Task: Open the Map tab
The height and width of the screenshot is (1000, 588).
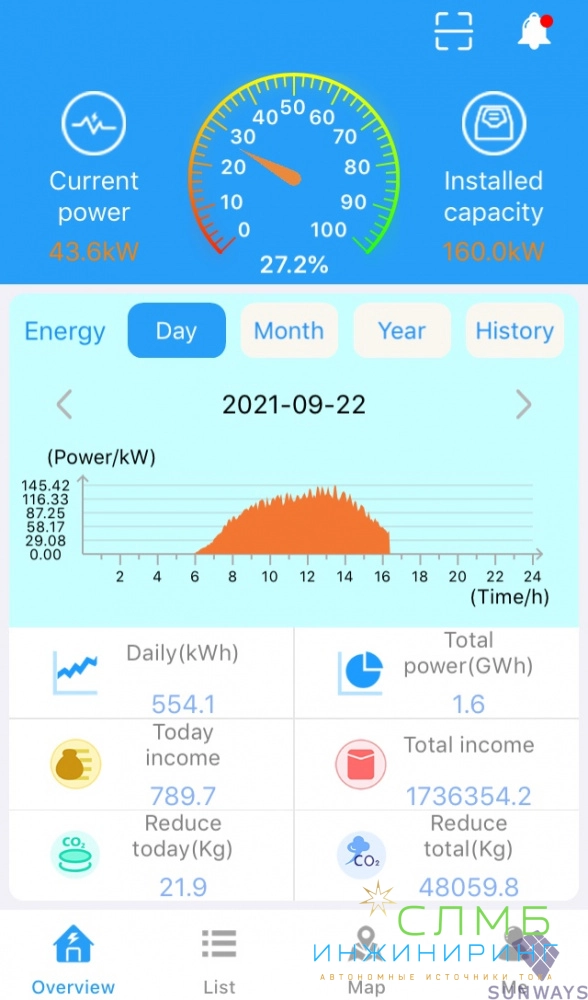Action: pos(367,960)
